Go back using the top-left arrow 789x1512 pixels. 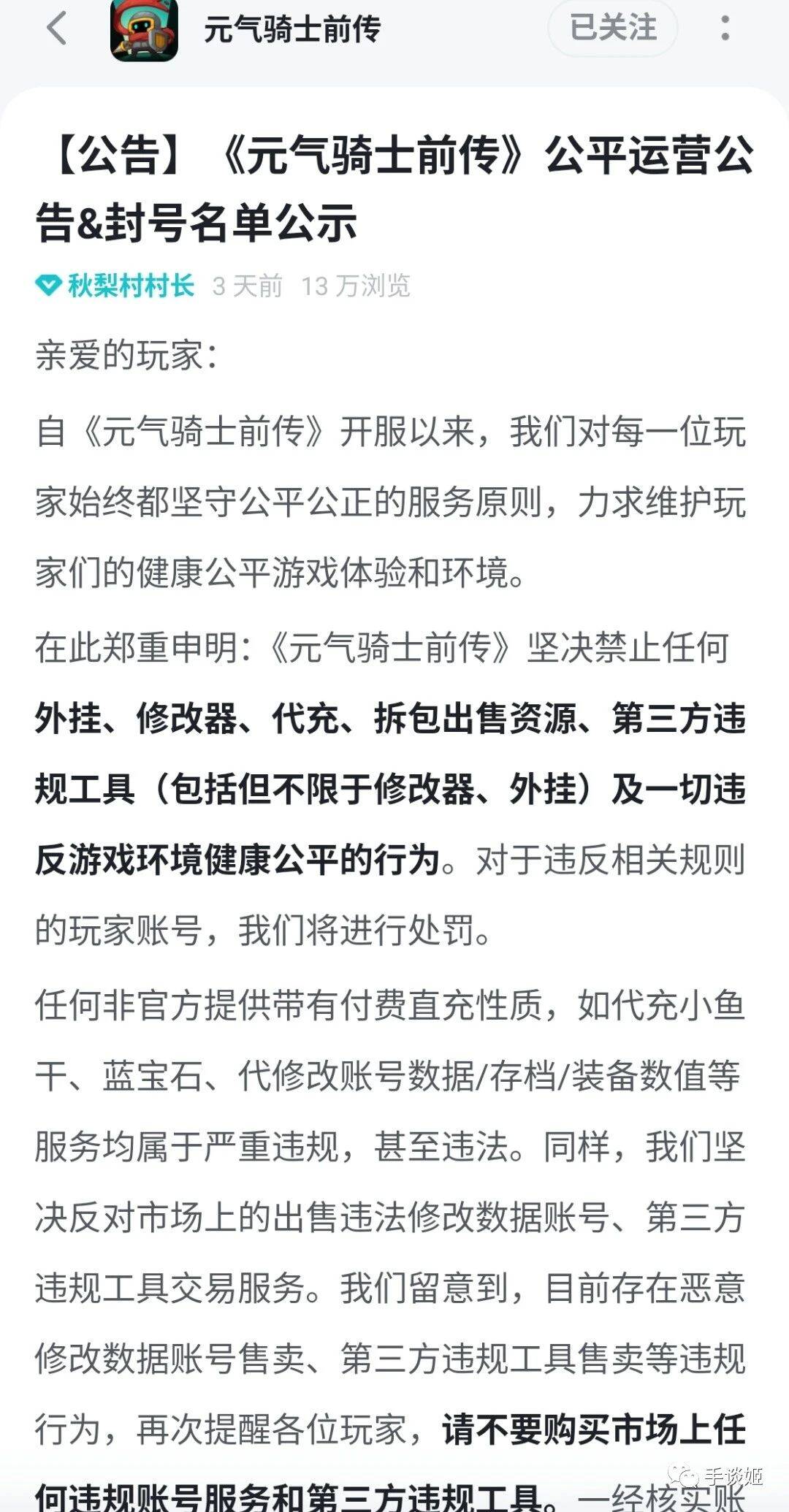pos(57,29)
